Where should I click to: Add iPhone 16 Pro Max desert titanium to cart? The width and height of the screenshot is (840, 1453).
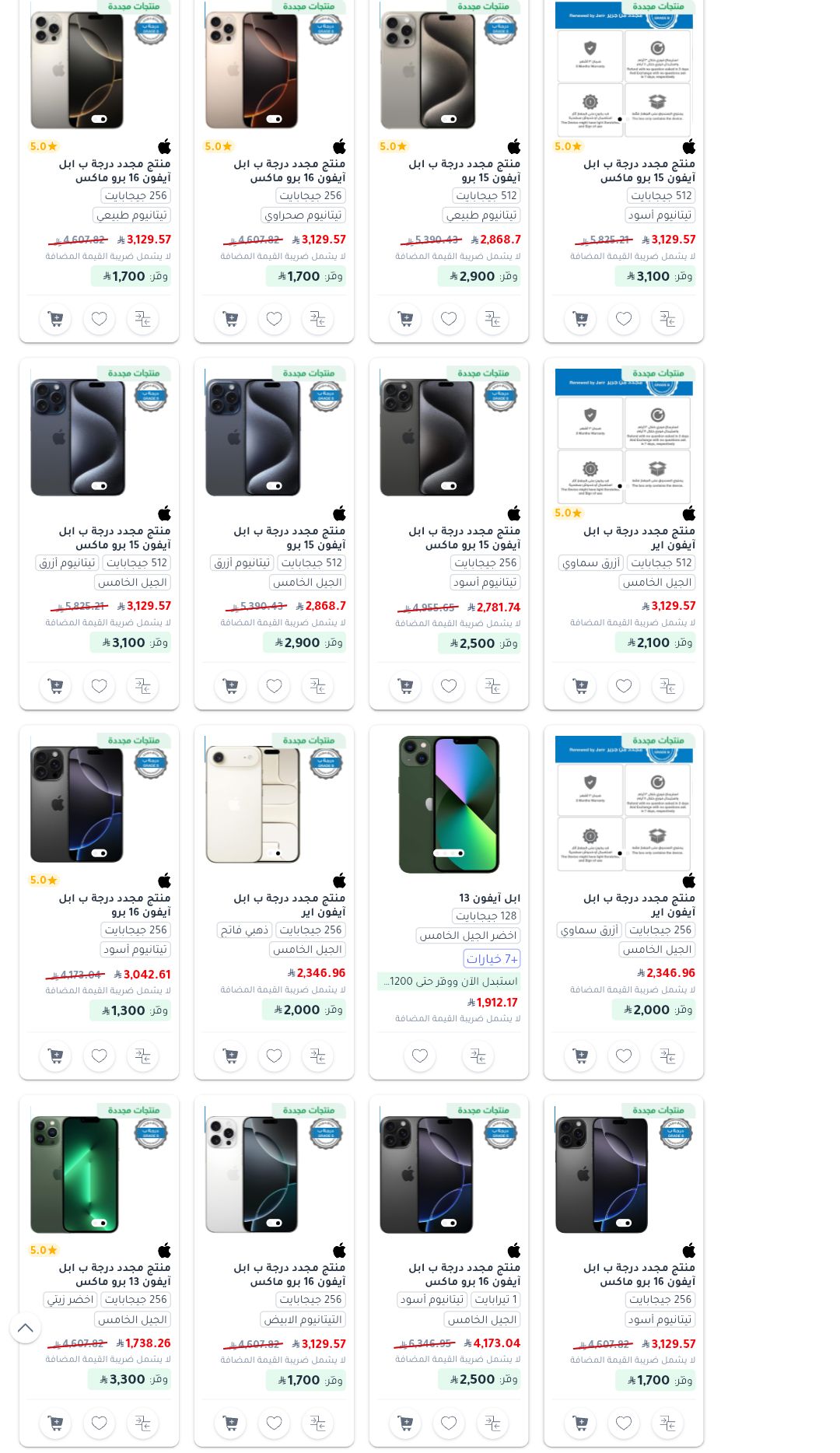(x=230, y=319)
